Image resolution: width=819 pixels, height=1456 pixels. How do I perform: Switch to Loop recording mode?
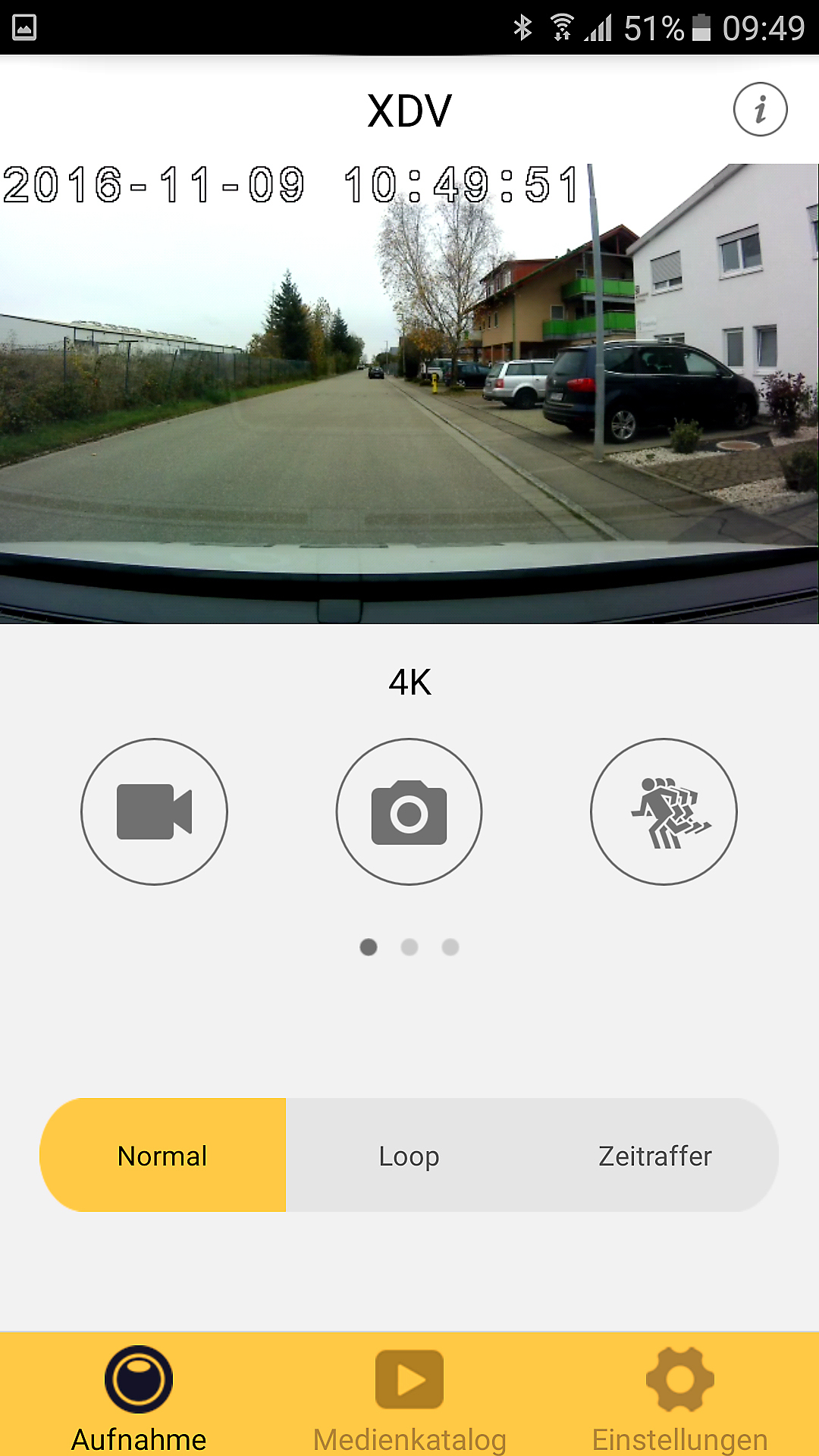click(x=409, y=1156)
